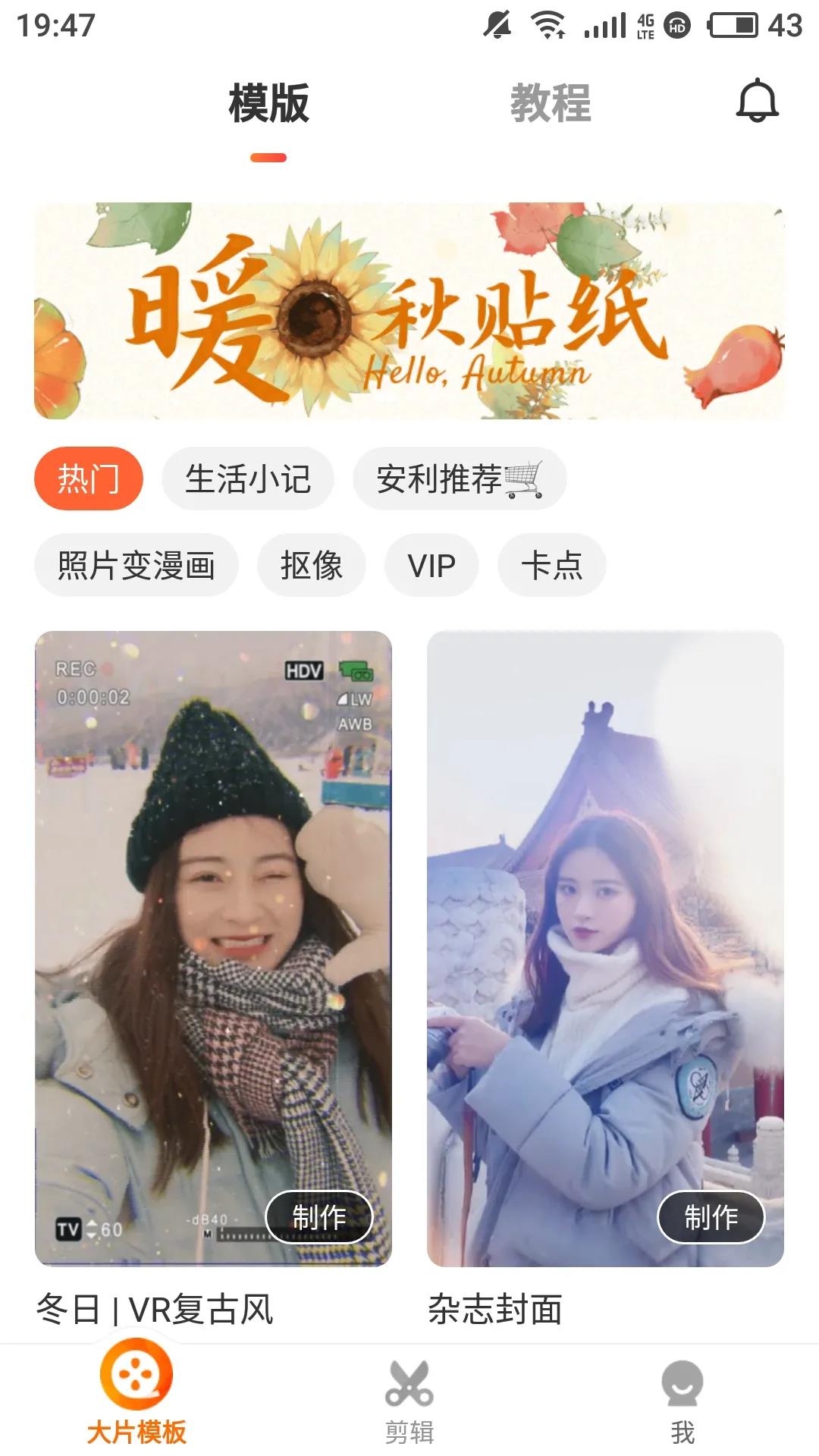Switch to the 教程 tab
Viewport: 819px width, 1456px height.
tap(551, 103)
